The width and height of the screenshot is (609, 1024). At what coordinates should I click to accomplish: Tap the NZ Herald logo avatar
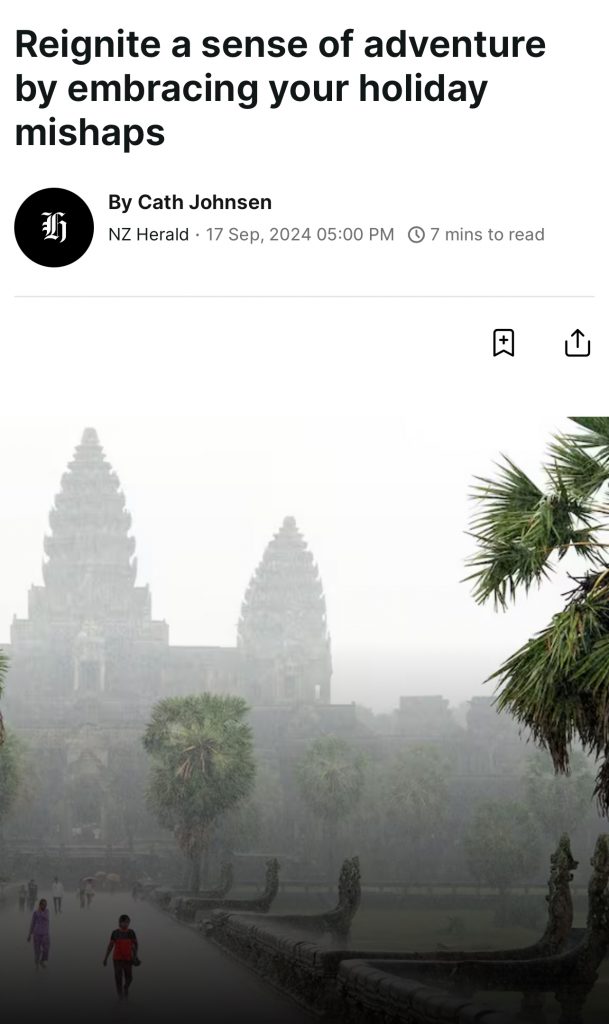54,227
